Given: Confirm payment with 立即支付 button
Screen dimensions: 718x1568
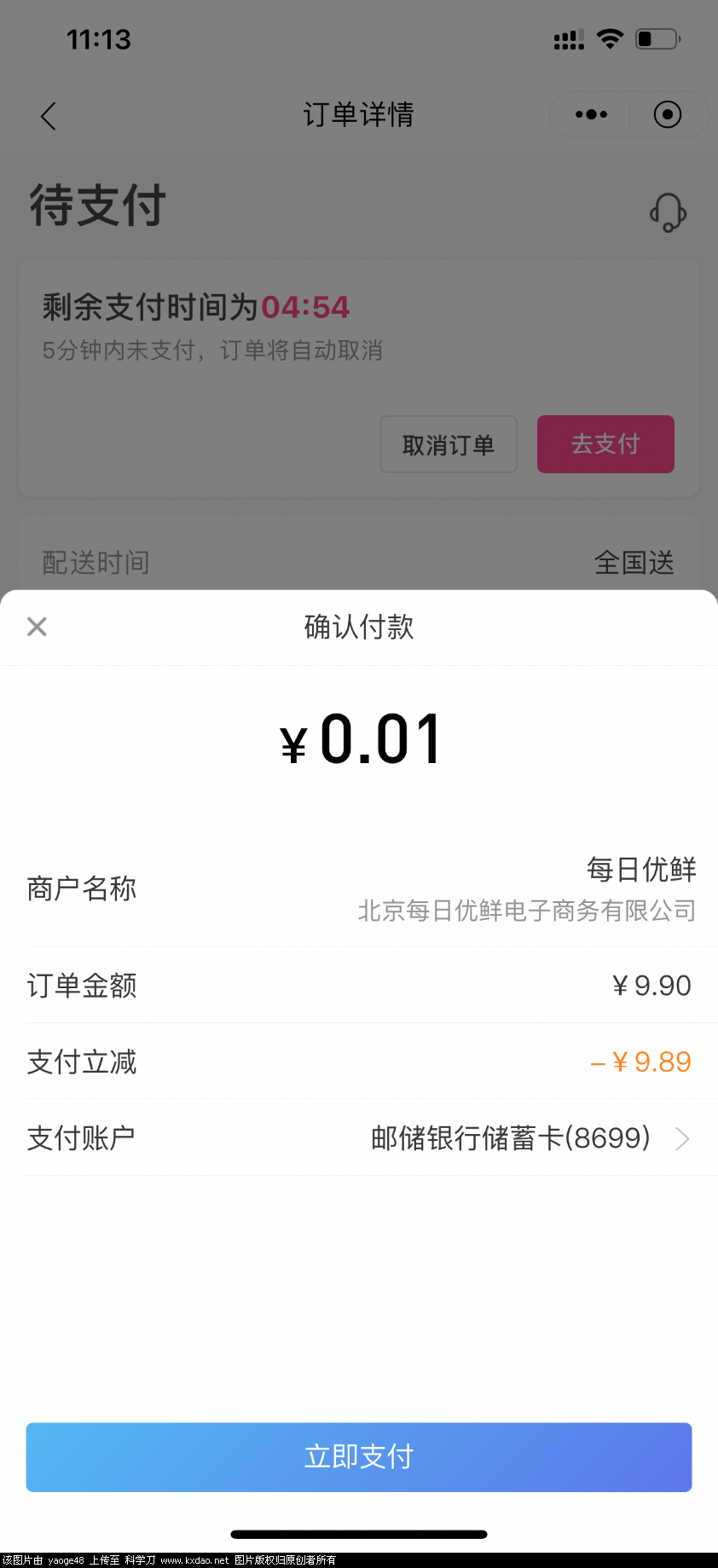Looking at the screenshot, I should [x=358, y=1456].
